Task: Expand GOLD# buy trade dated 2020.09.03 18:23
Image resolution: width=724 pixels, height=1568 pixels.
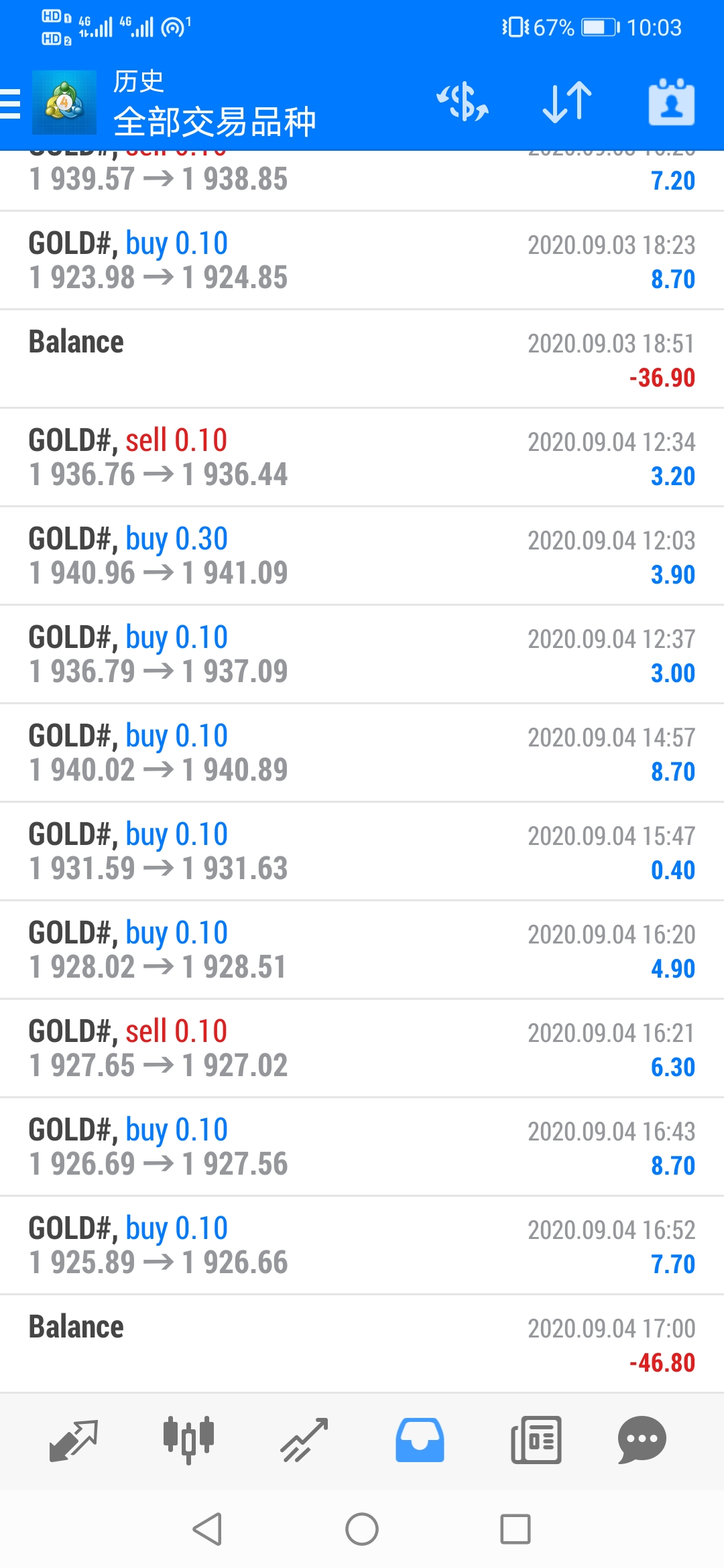Action: [x=362, y=261]
